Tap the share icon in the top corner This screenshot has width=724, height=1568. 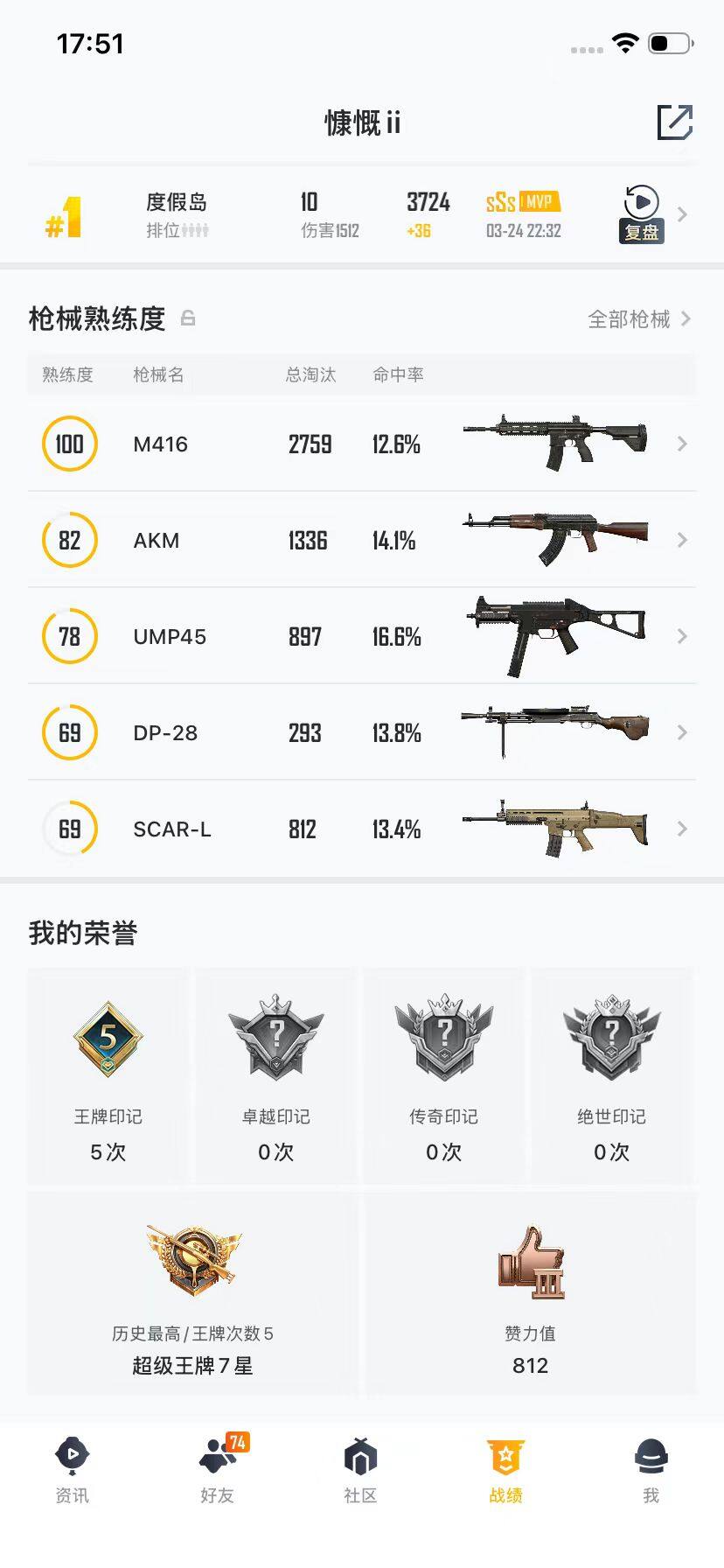point(674,123)
